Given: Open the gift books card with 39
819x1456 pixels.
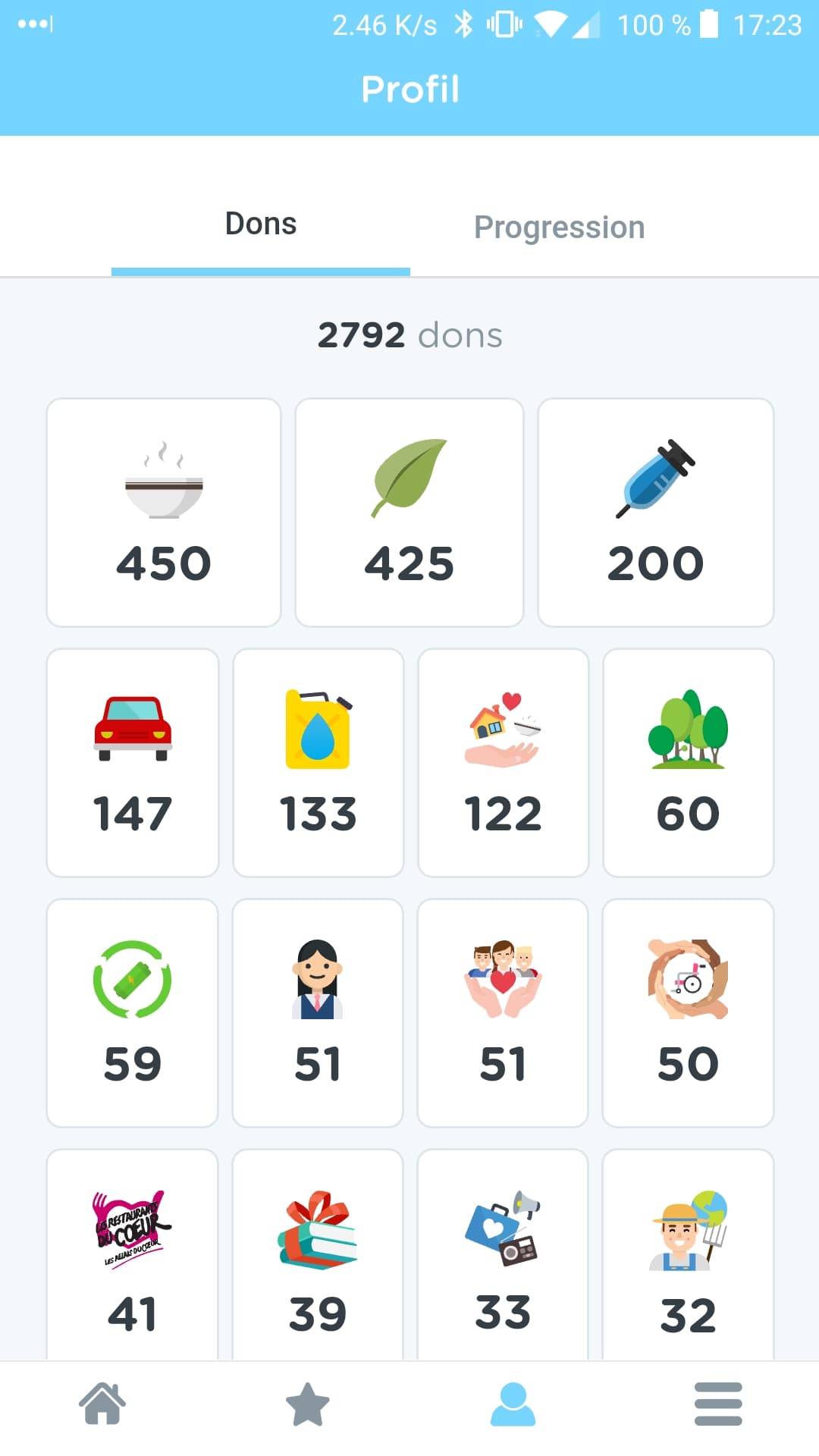Looking at the screenshot, I should click(318, 1255).
